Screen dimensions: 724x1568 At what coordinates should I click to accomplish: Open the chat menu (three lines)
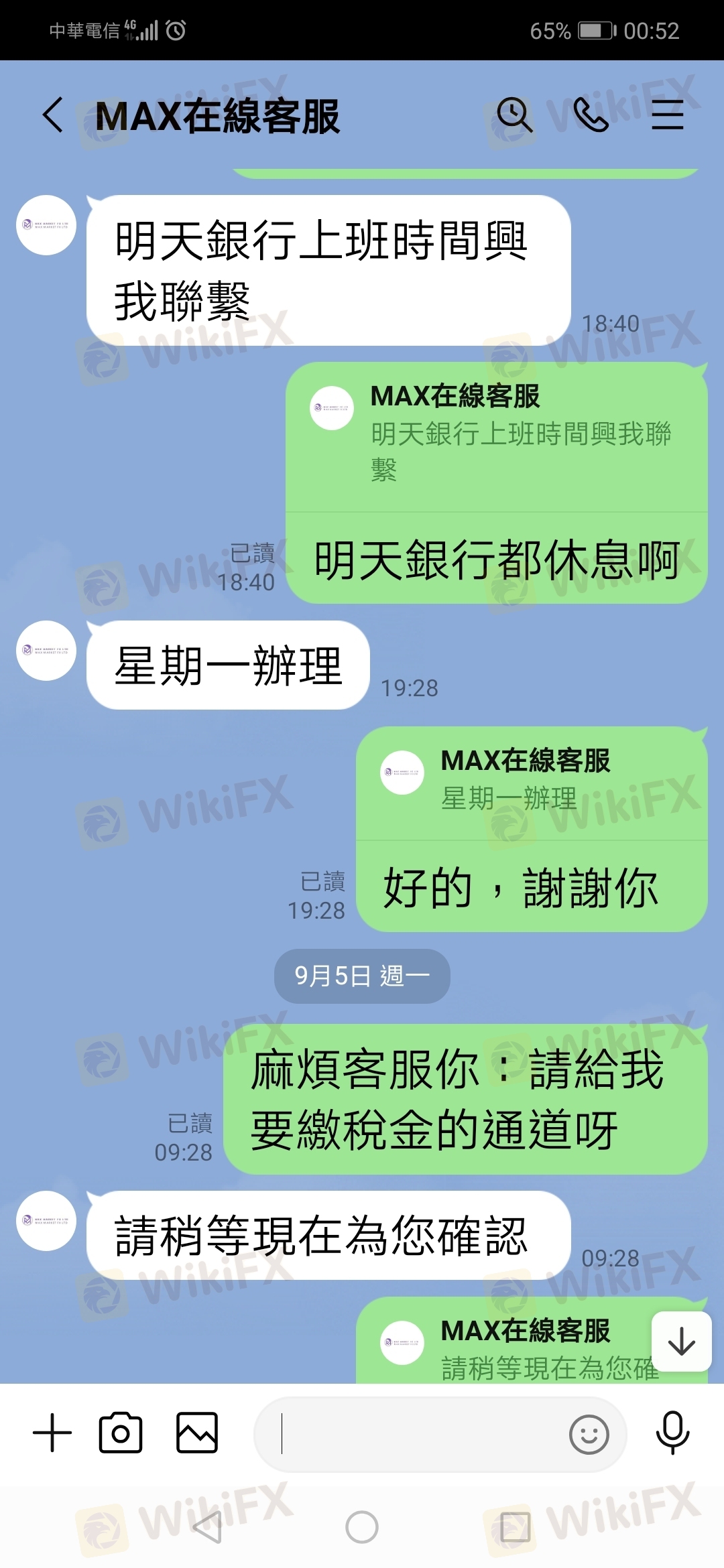click(x=668, y=115)
